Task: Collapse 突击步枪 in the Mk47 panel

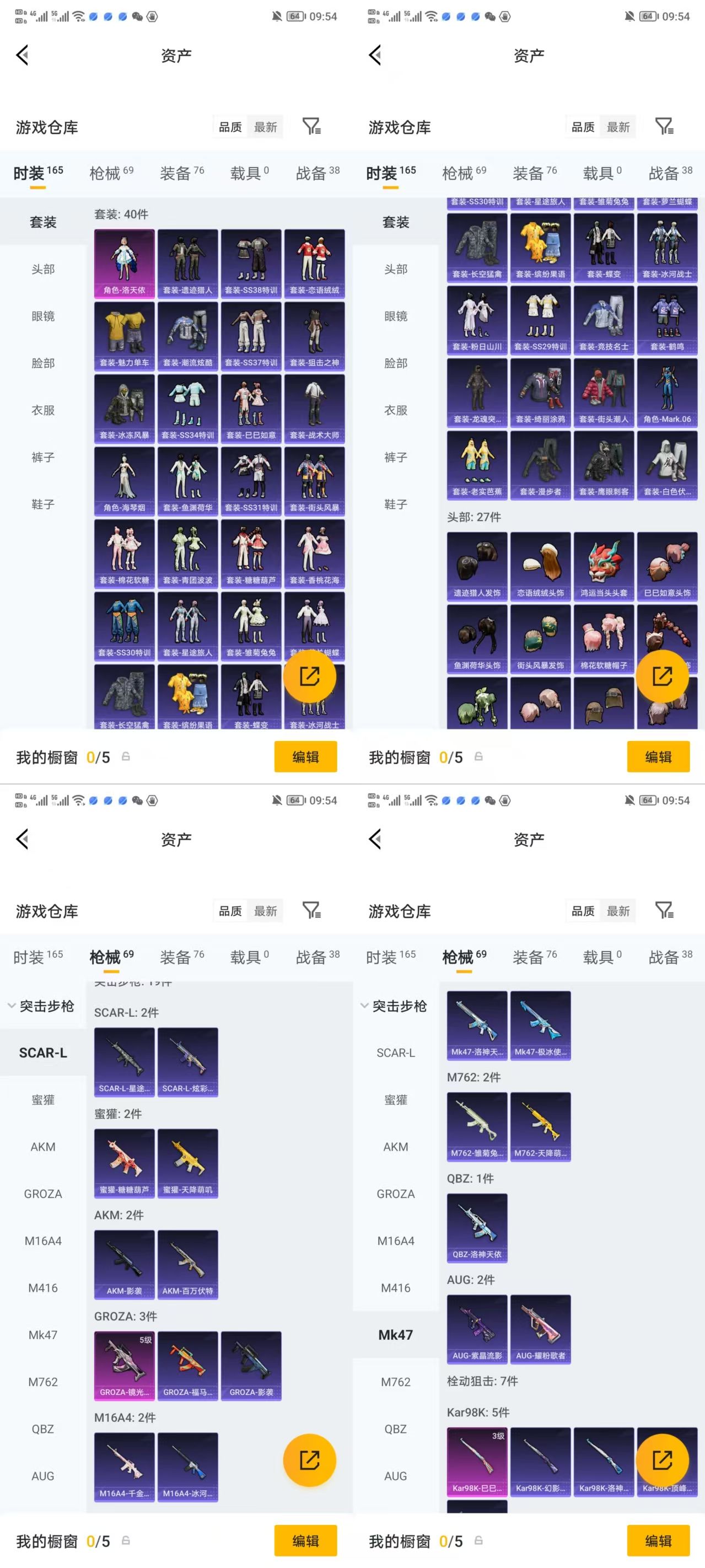Action: click(x=364, y=1006)
